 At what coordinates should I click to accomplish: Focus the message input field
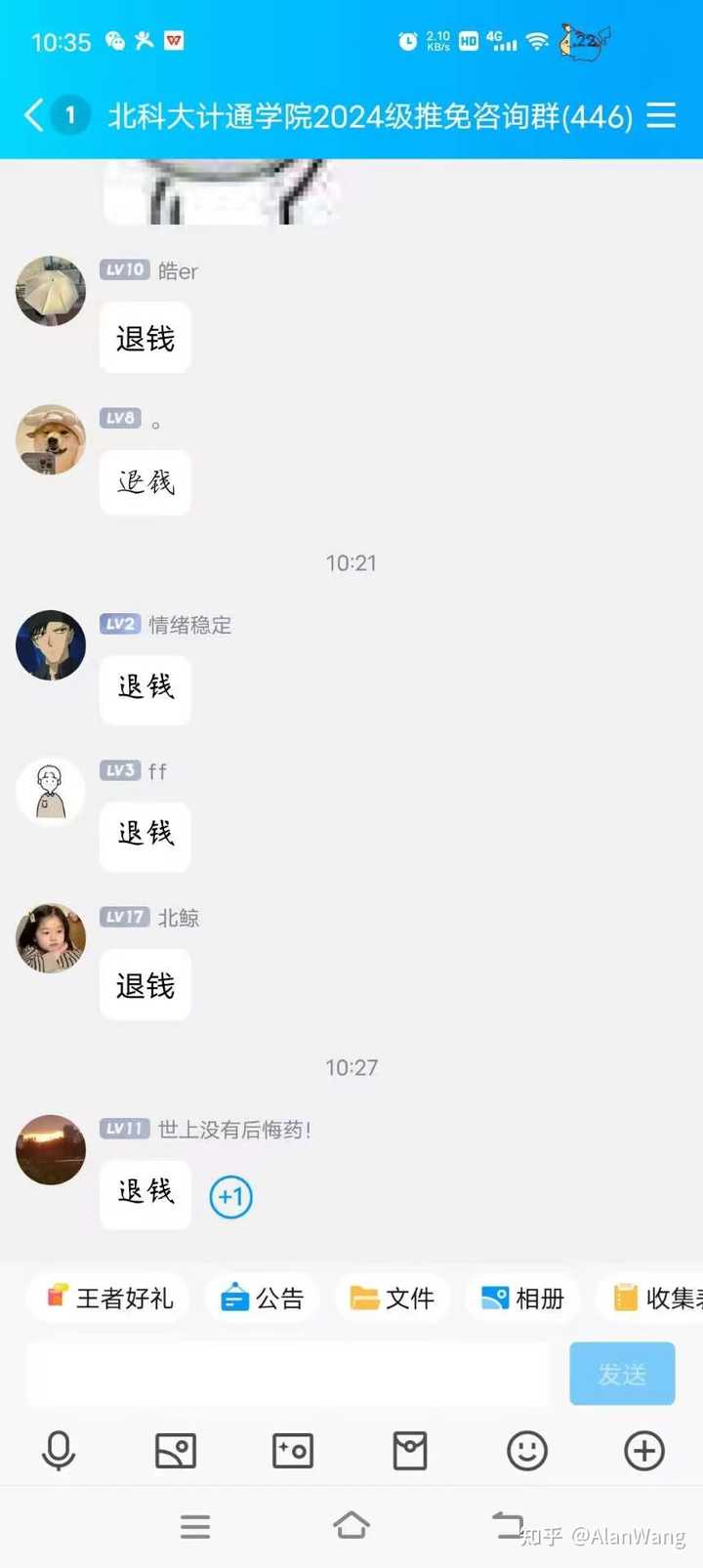tap(289, 1374)
